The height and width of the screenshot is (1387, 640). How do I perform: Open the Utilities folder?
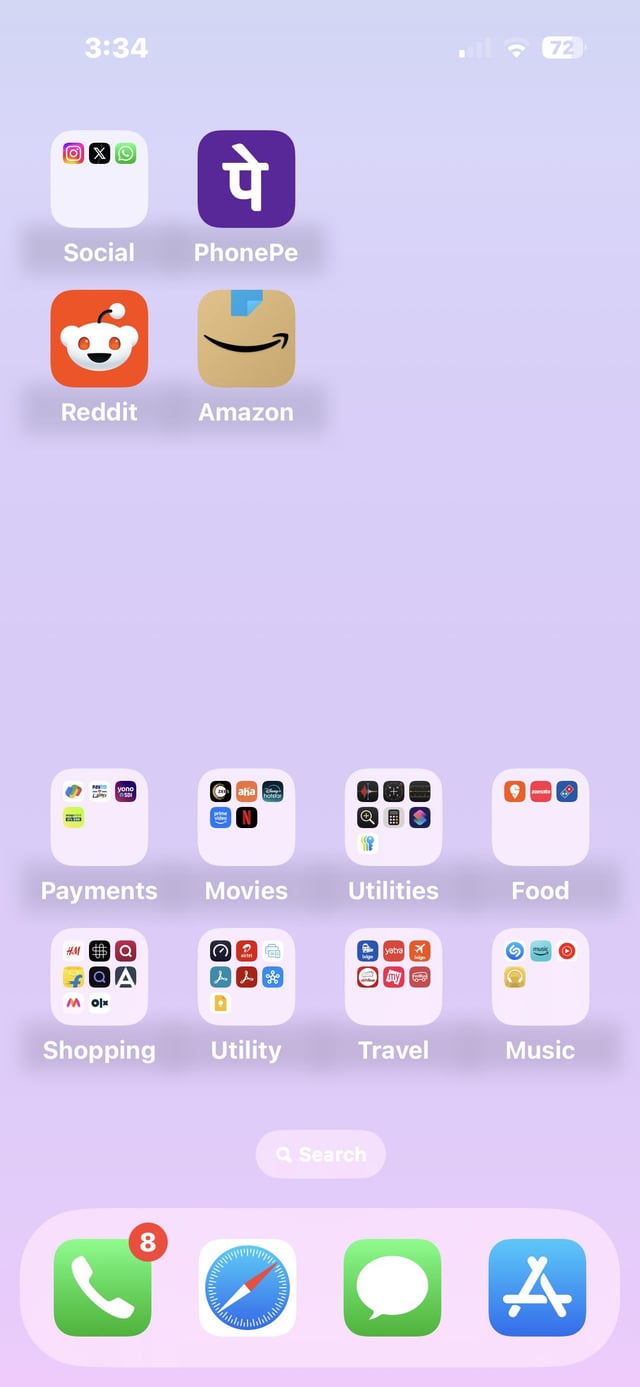pos(393,817)
